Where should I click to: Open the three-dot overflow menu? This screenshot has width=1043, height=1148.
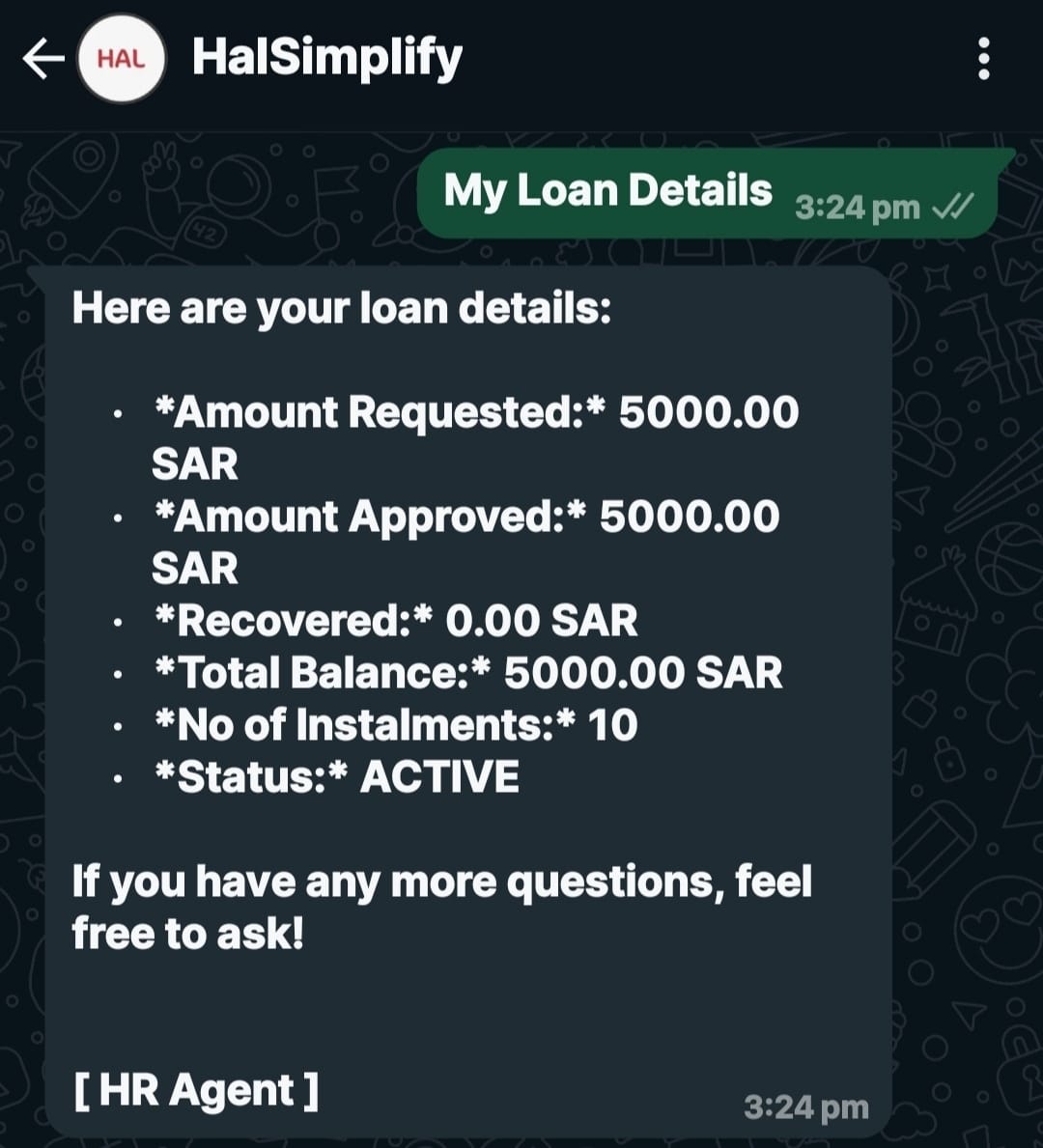click(983, 60)
